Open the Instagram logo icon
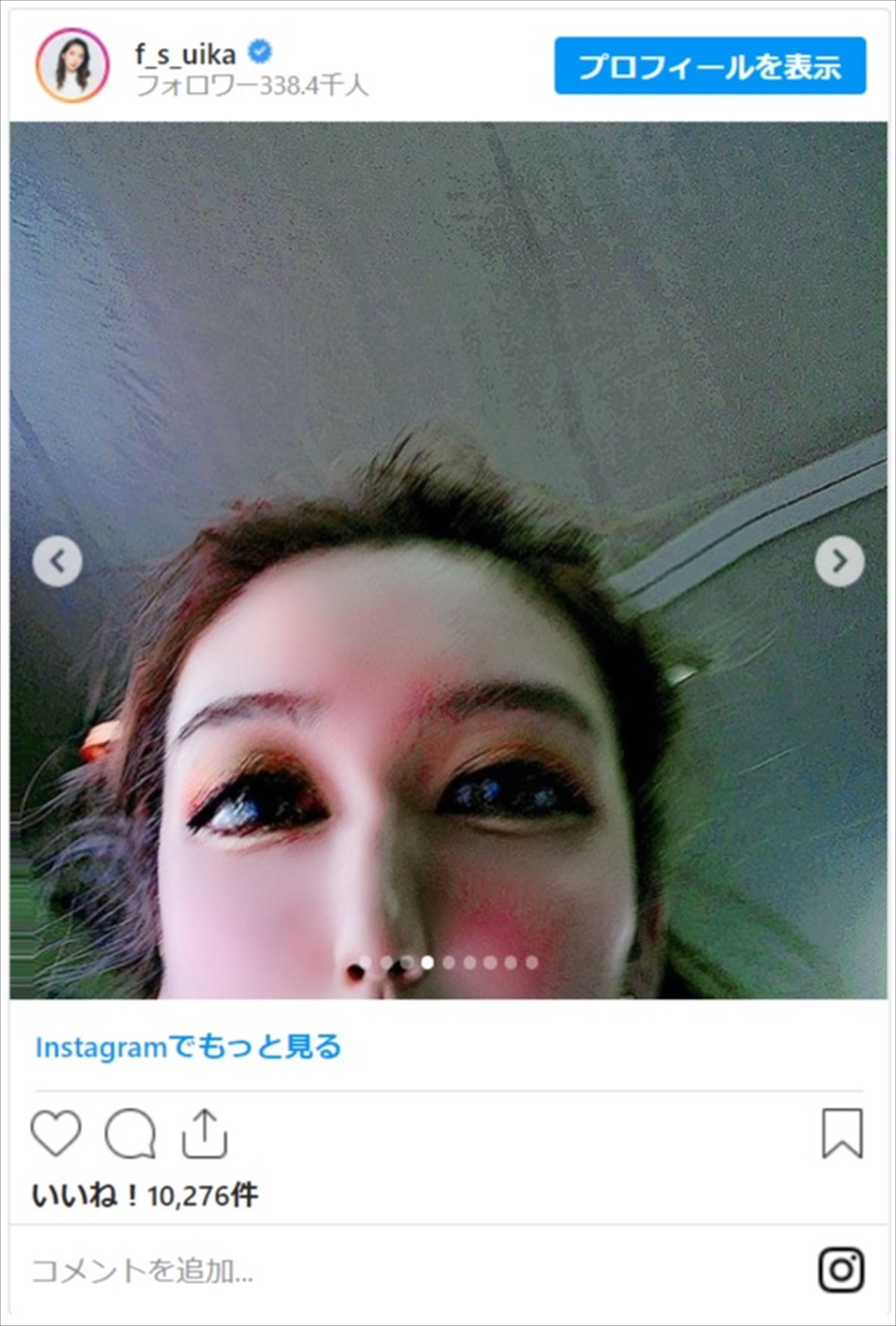 point(841,1270)
